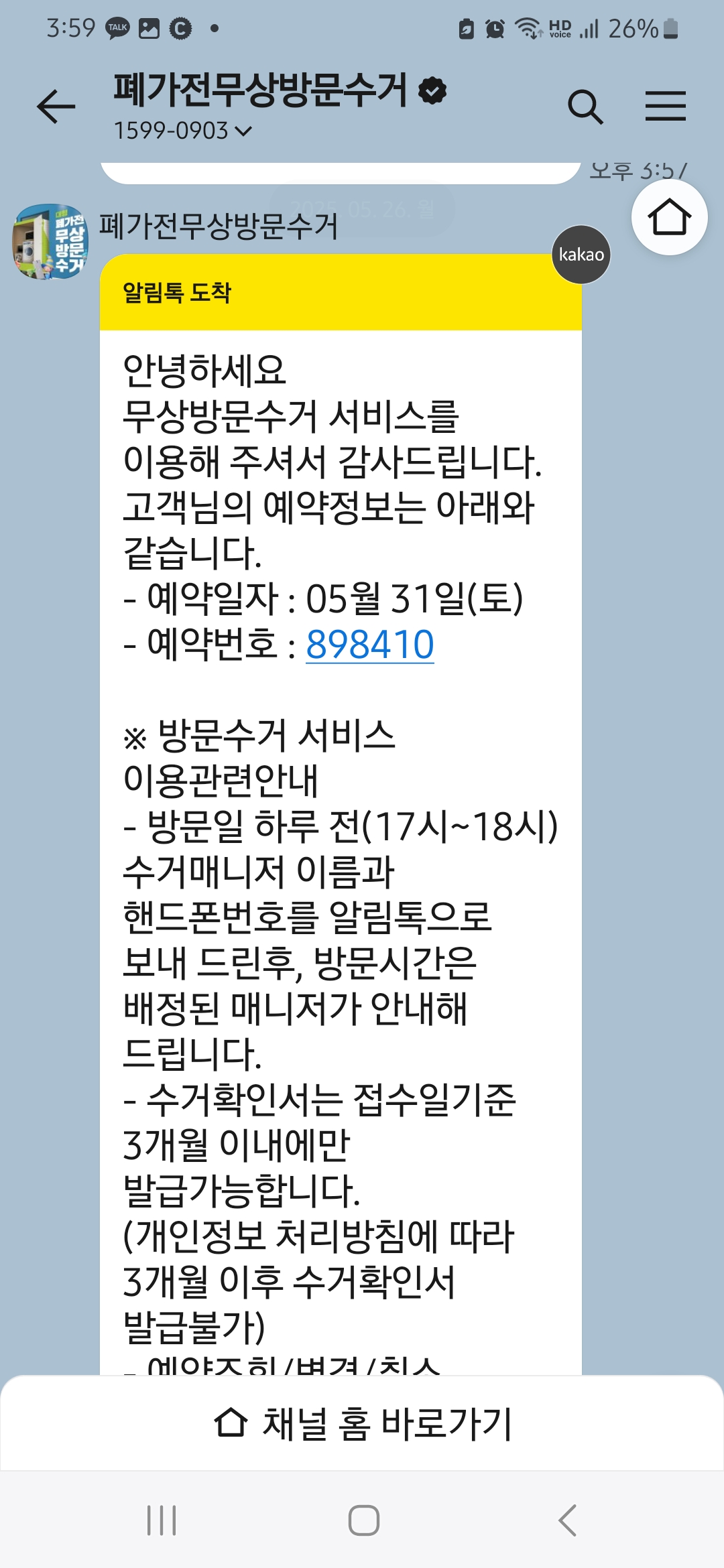Open the hamburger menu
Screen dimensions: 724x1568
click(x=665, y=107)
